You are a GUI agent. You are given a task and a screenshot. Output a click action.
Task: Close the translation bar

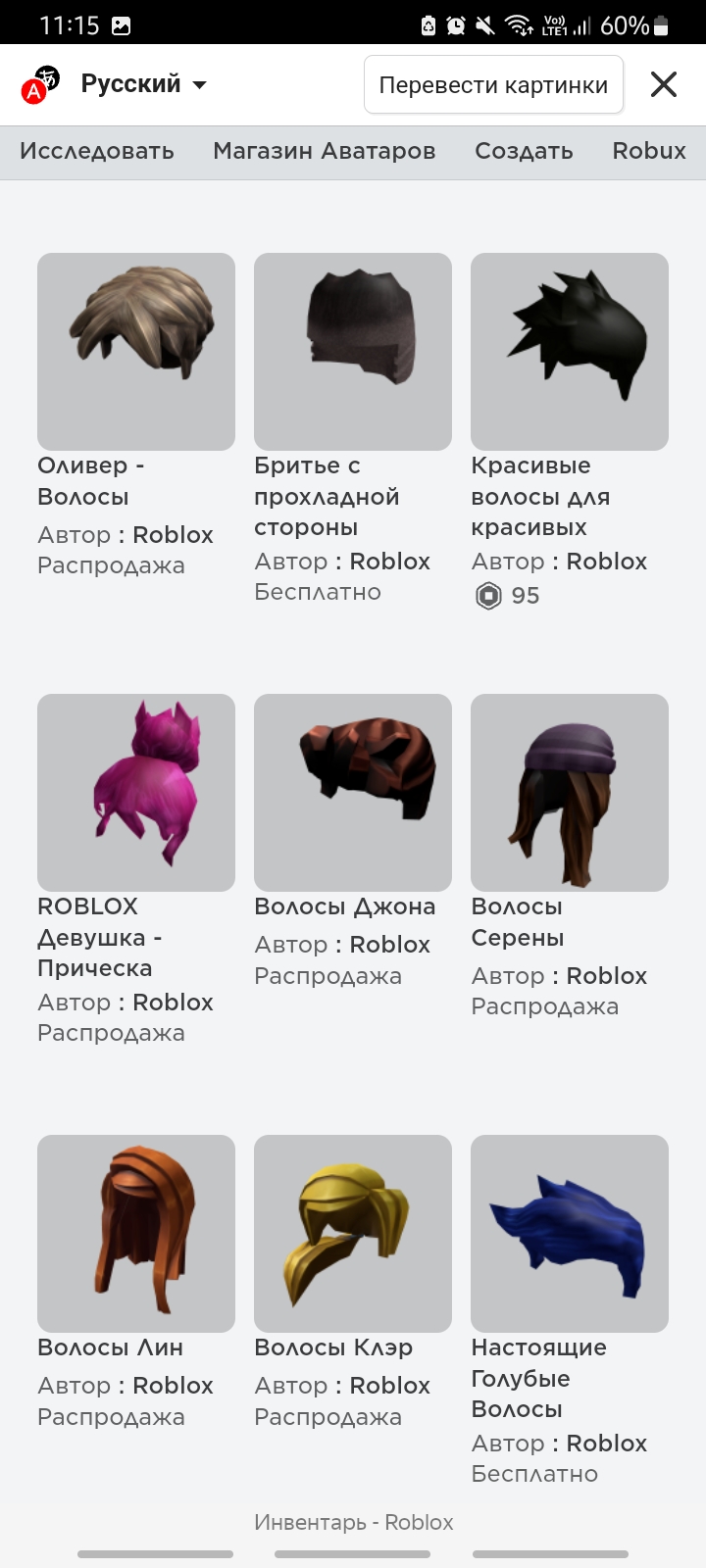pos(664,85)
